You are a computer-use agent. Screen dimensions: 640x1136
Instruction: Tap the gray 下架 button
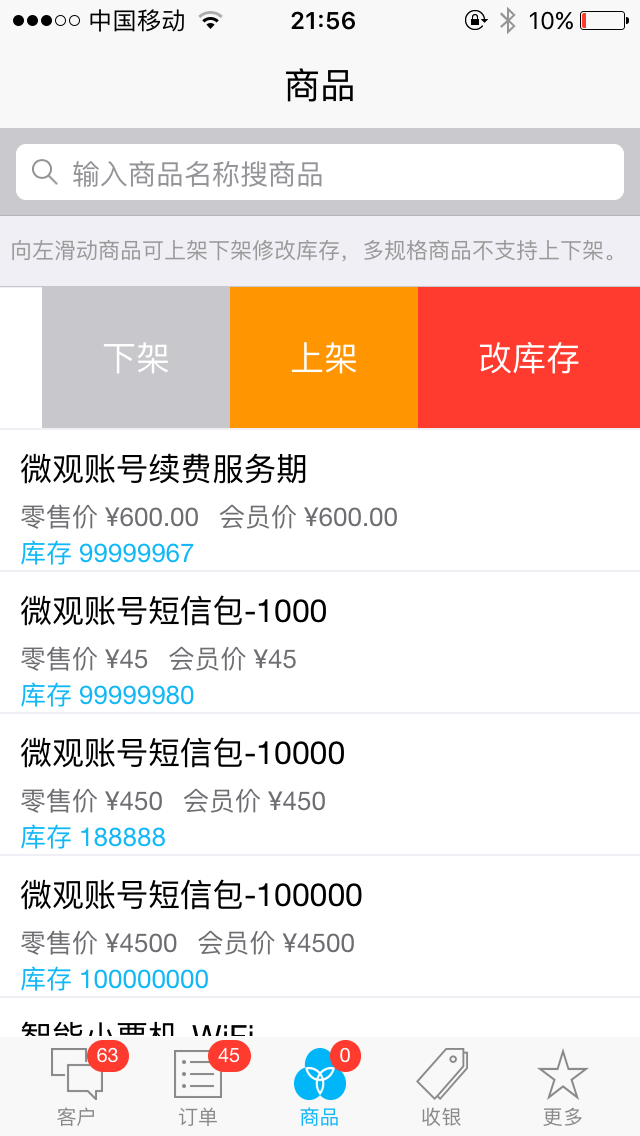point(136,357)
